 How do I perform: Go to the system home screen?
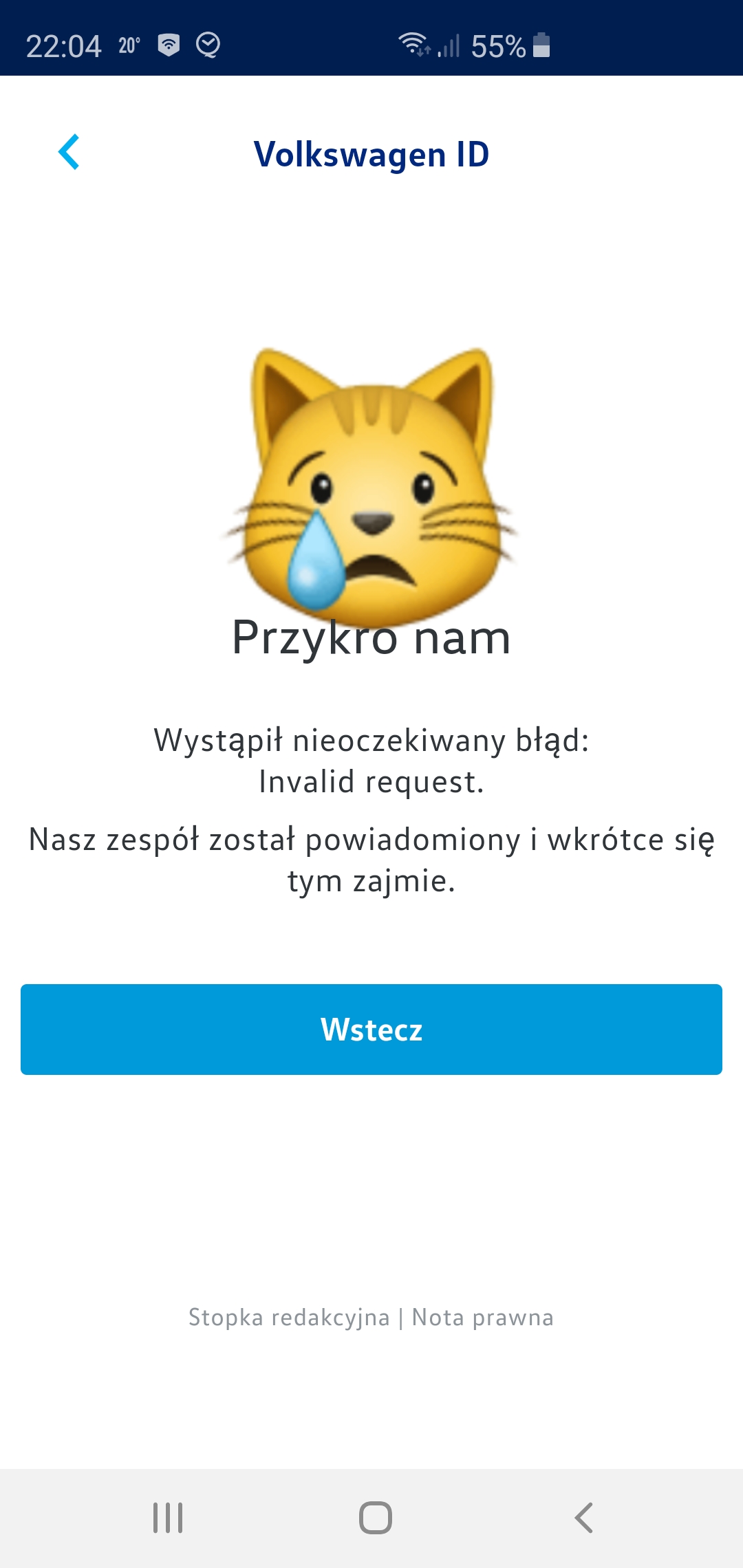[375, 1518]
